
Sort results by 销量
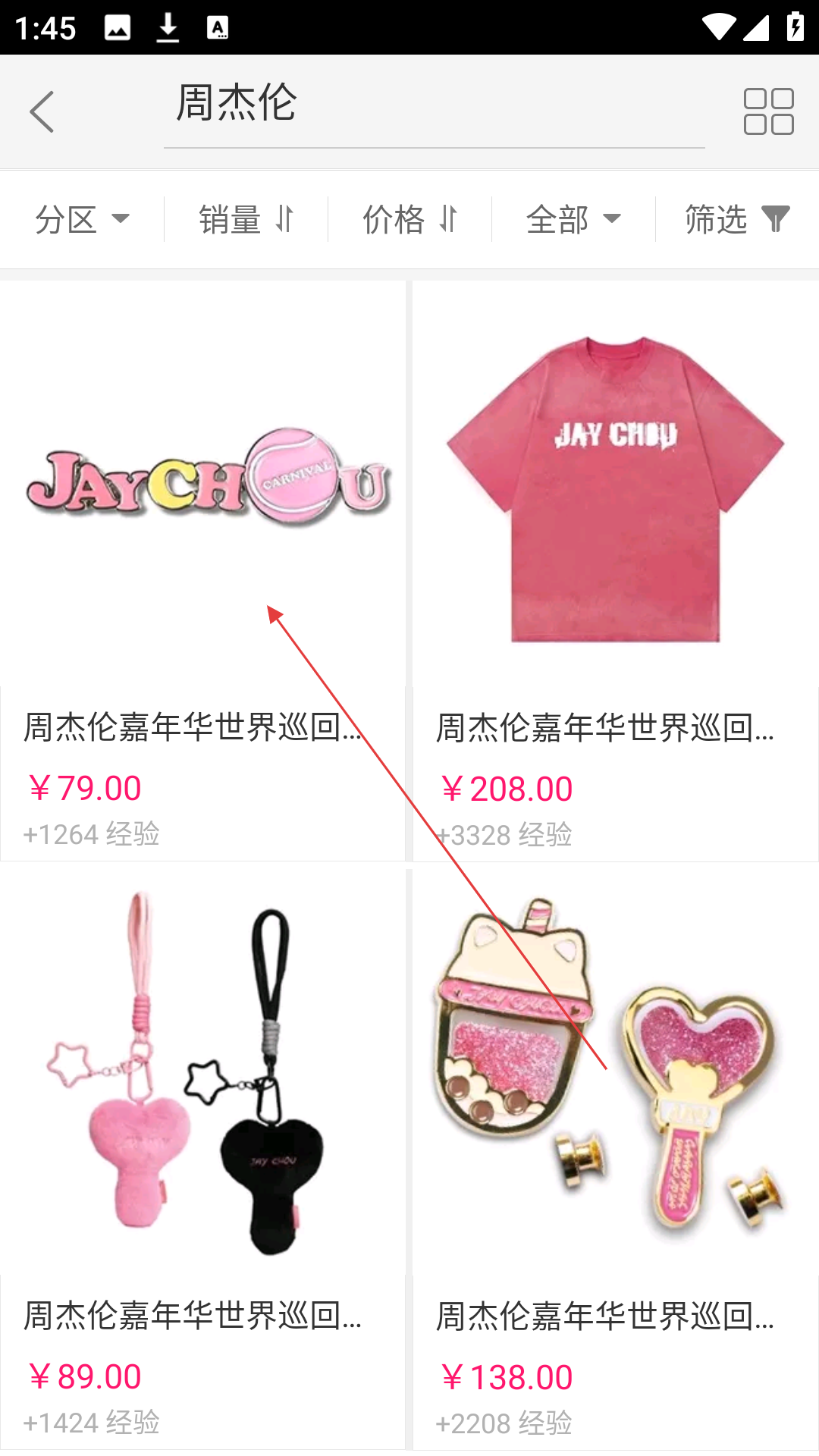pos(246,220)
